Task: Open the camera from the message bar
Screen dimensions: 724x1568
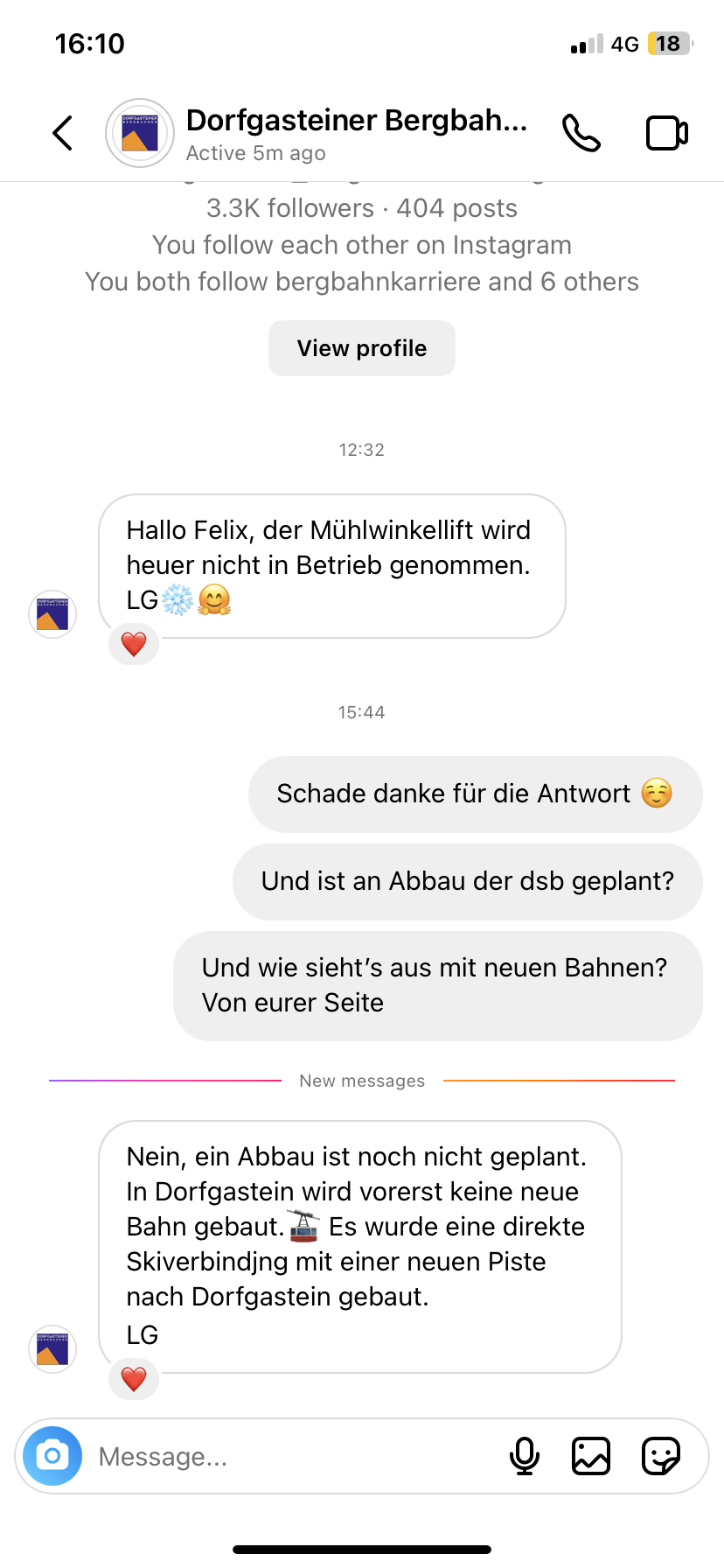Action: 52,1456
